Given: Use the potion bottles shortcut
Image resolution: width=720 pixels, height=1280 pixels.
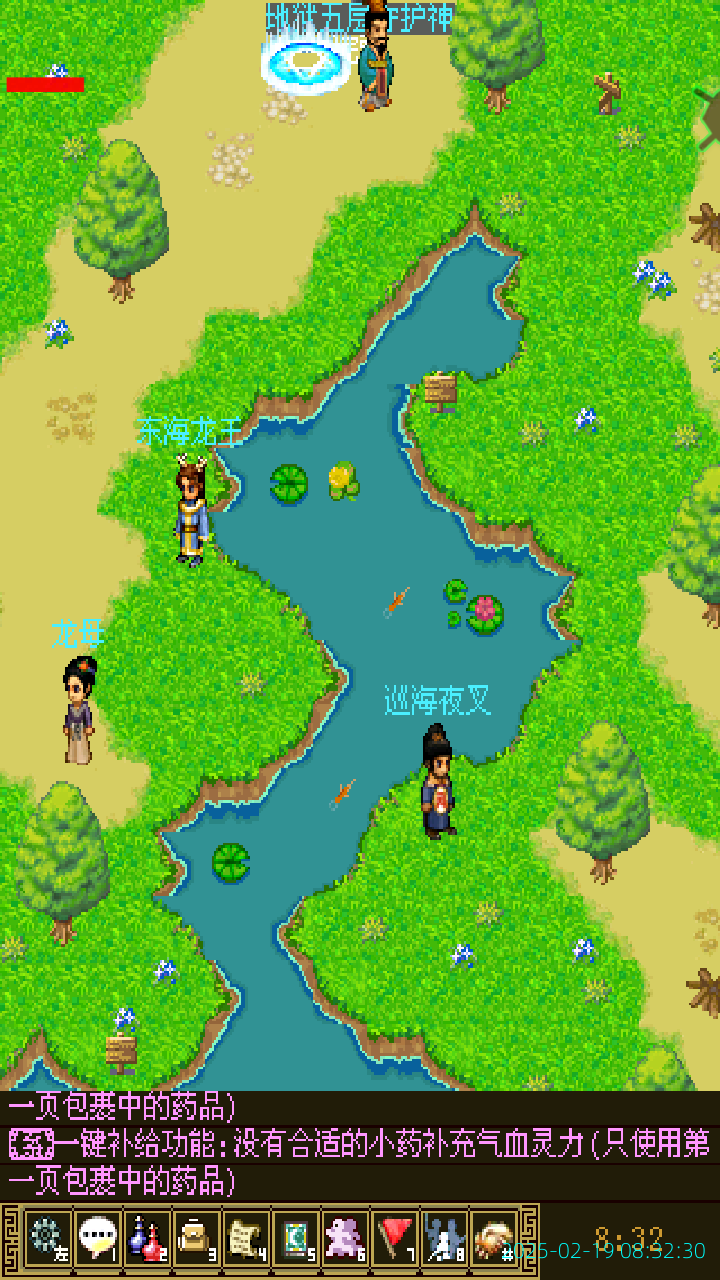Looking at the screenshot, I should [147, 1240].
